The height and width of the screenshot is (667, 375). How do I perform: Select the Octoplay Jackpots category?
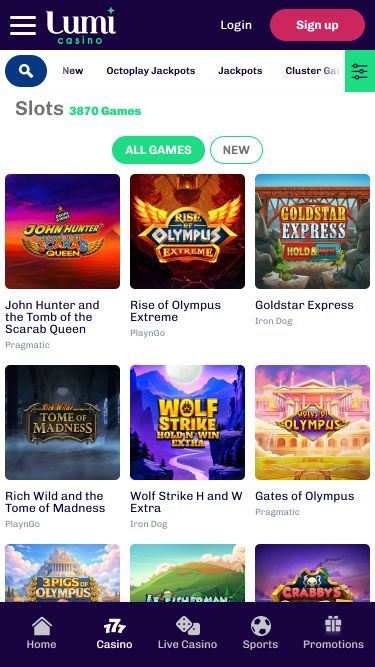coord(151,71)
